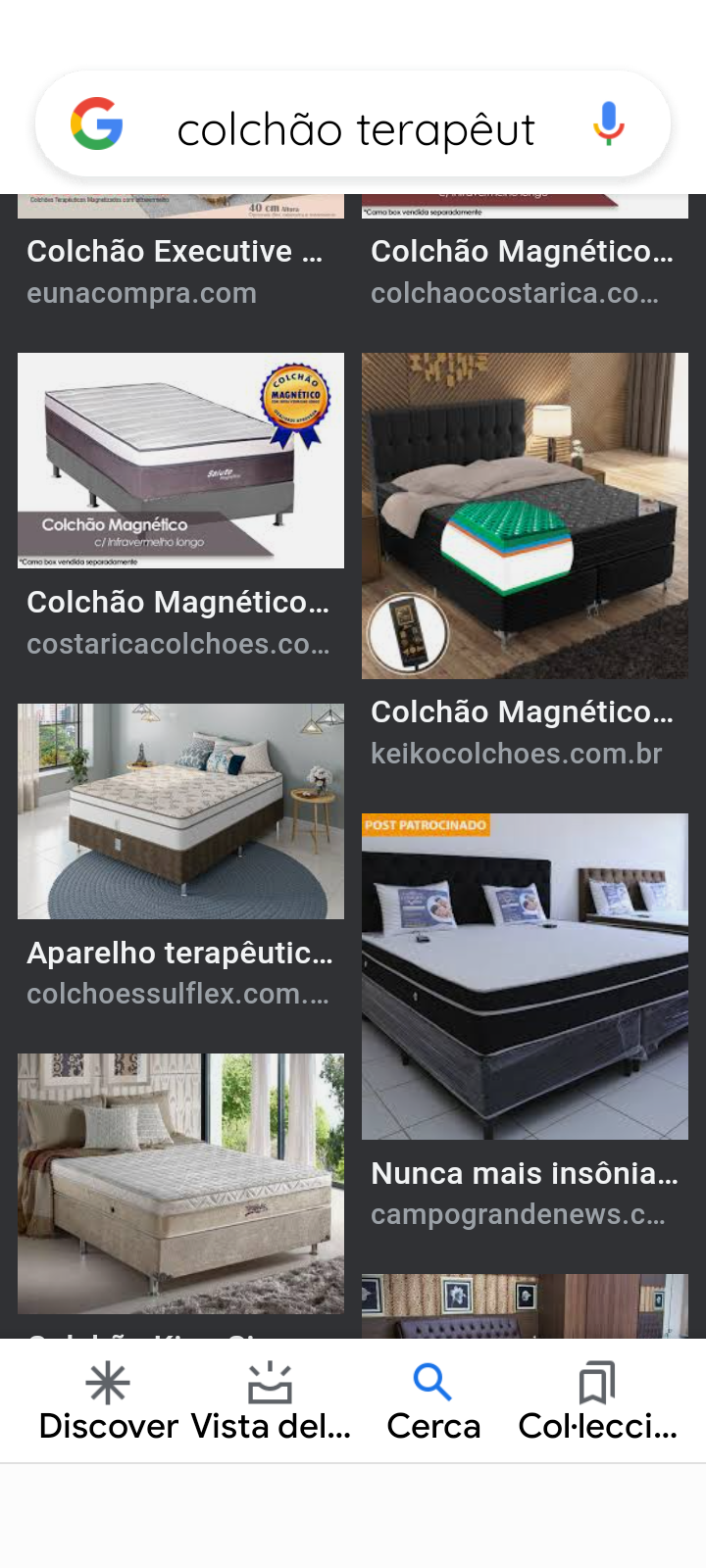706x1568 pixels.
Task: Open the Vista del... tab
Action: [x=270, y=1402]
